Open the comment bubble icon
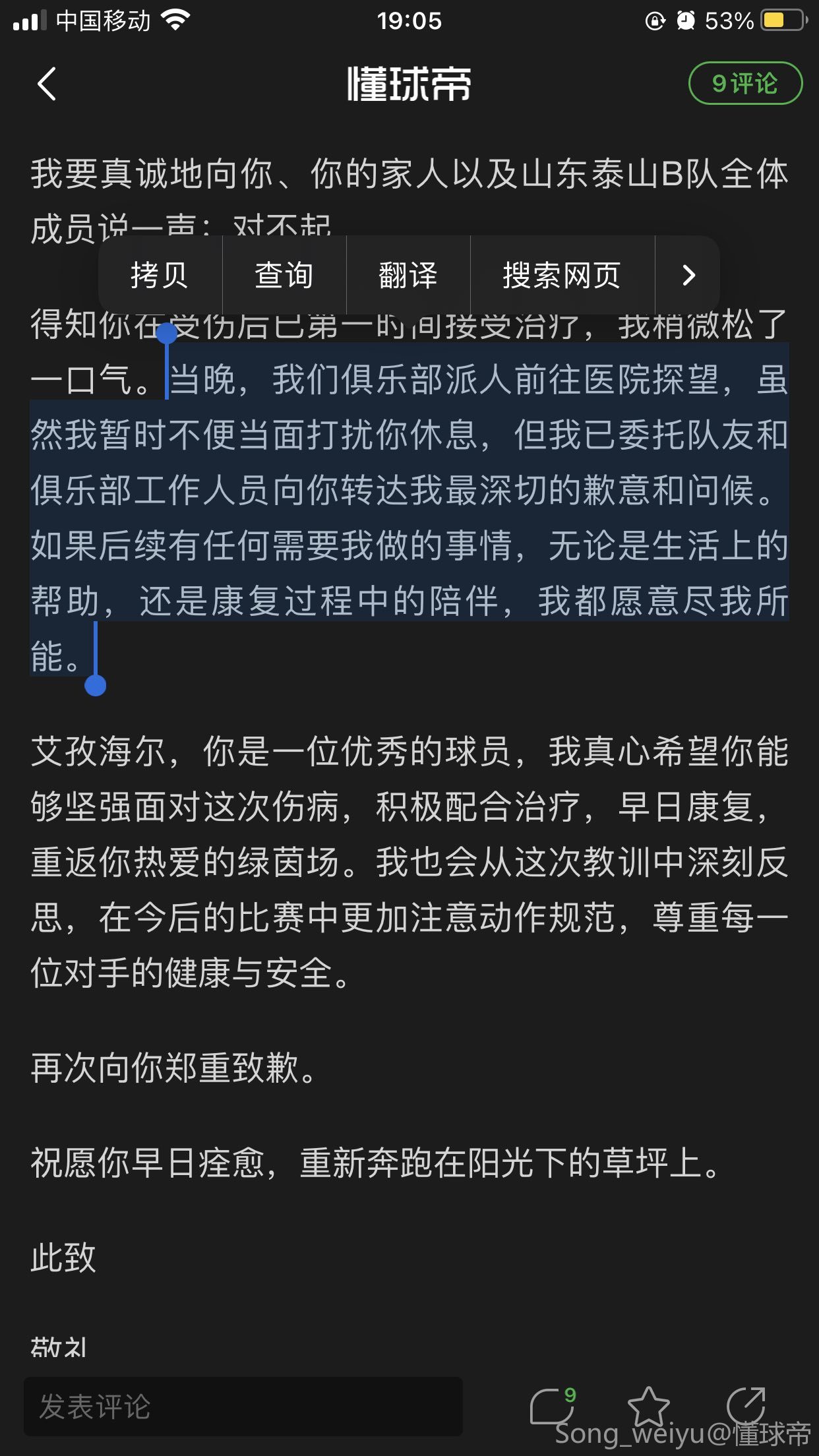This screenshot has width=819, height=1456. click(x=552, y=1406)
